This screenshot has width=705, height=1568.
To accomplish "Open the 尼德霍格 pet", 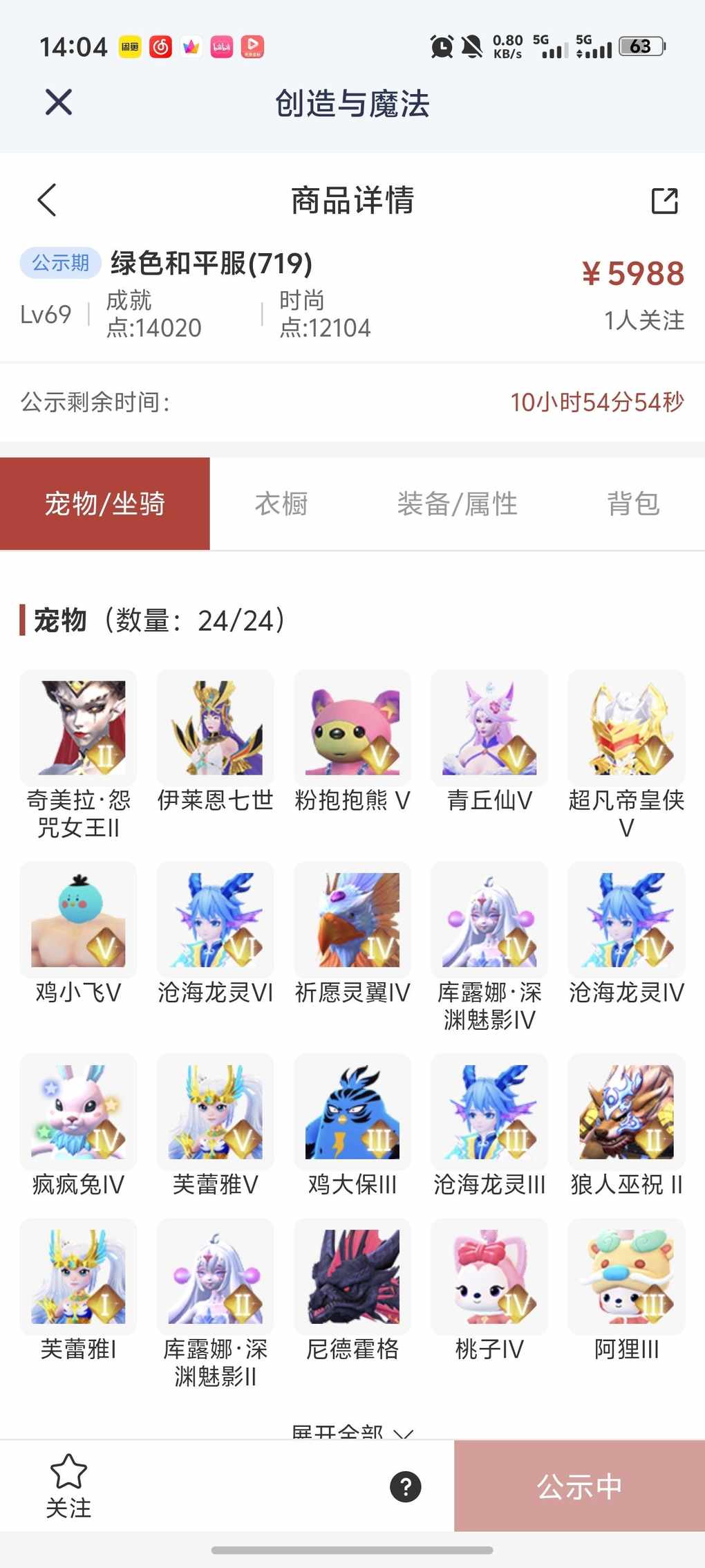I will pyautogui.click(x=352, y=1276).
